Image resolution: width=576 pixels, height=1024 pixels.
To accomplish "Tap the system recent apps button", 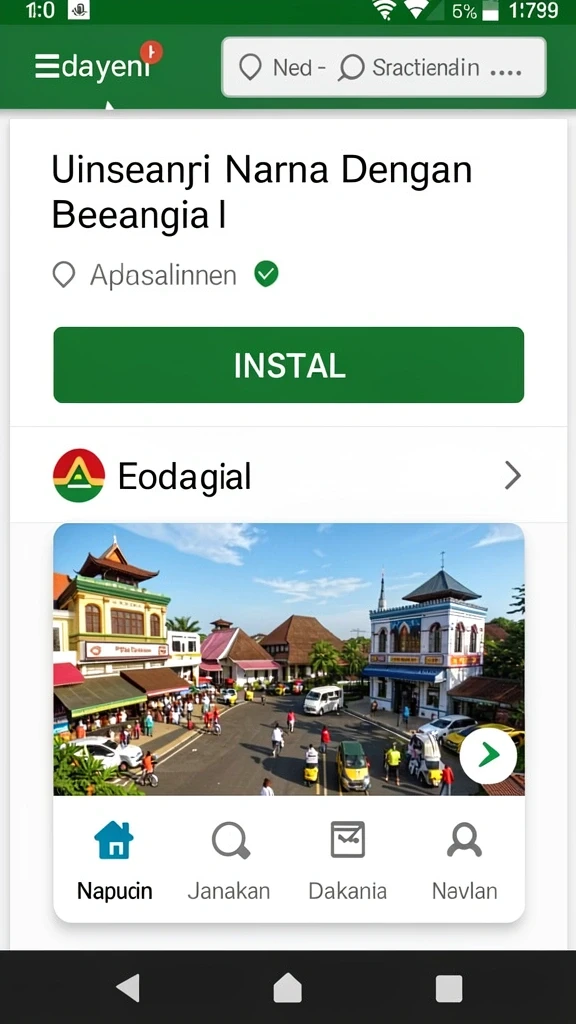I will tap(449, 988).
